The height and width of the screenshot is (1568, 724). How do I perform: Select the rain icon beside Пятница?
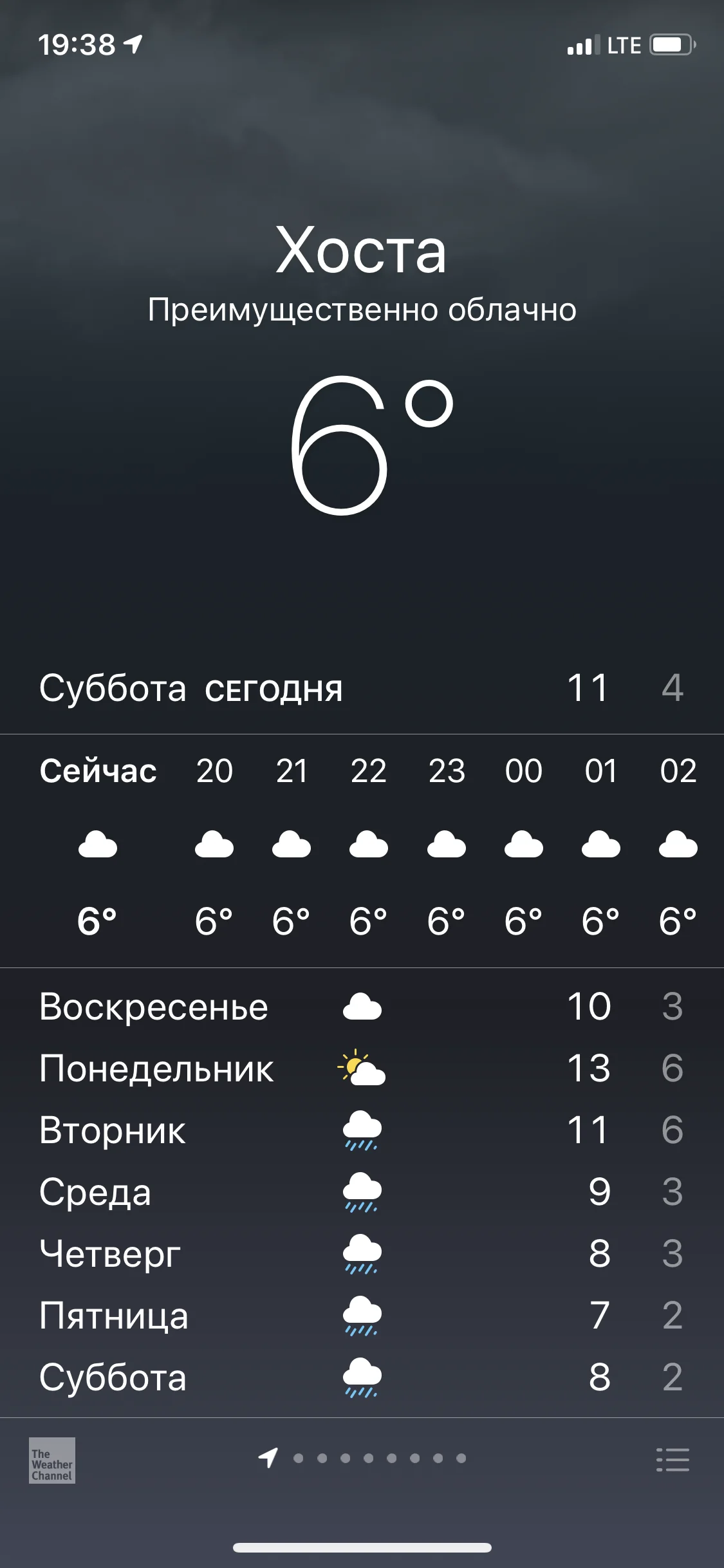(362, 1313)
